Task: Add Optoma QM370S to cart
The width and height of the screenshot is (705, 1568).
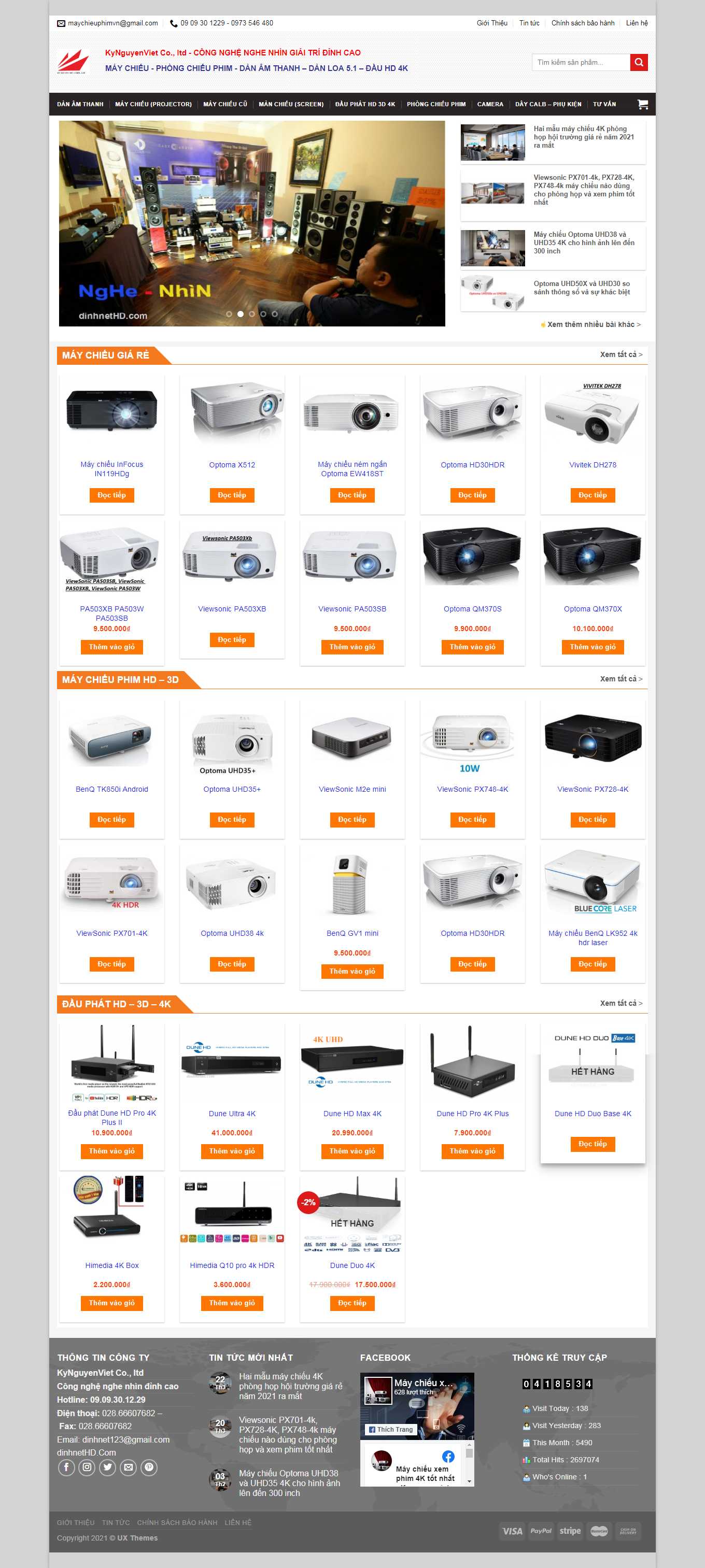Action: (x=472, y=647)
